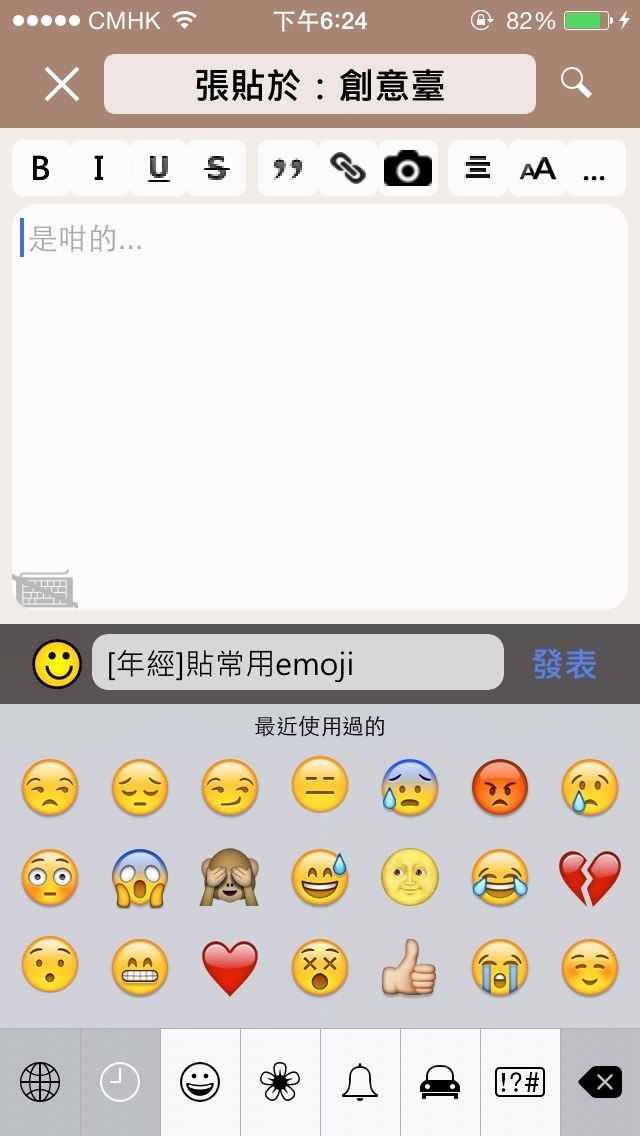Viewport: 640px width, 1136px height.
Task: Apply strikethrough formatting
Action: click(x=216, y=168)
